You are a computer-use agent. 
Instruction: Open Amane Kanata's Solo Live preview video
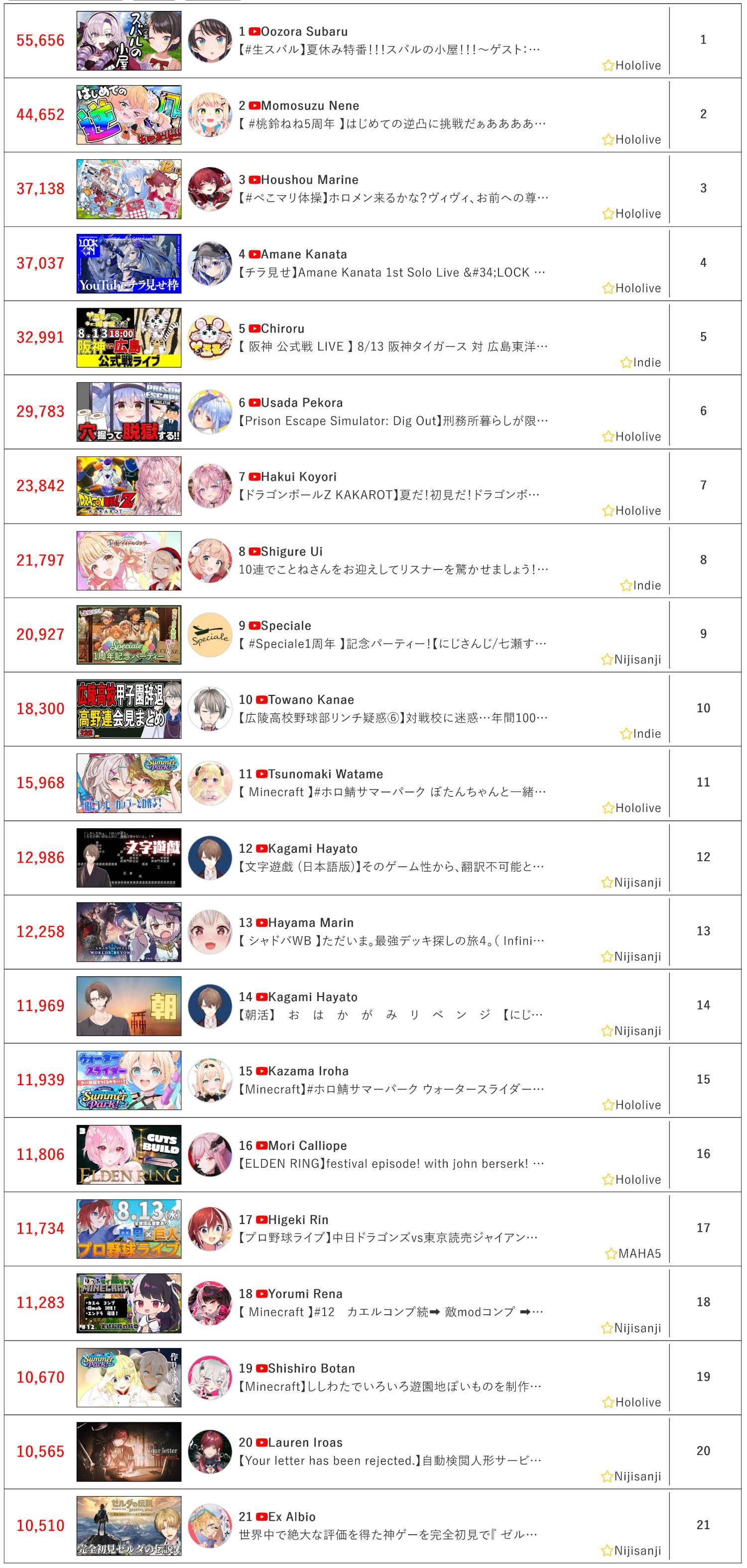coord(392,272)
